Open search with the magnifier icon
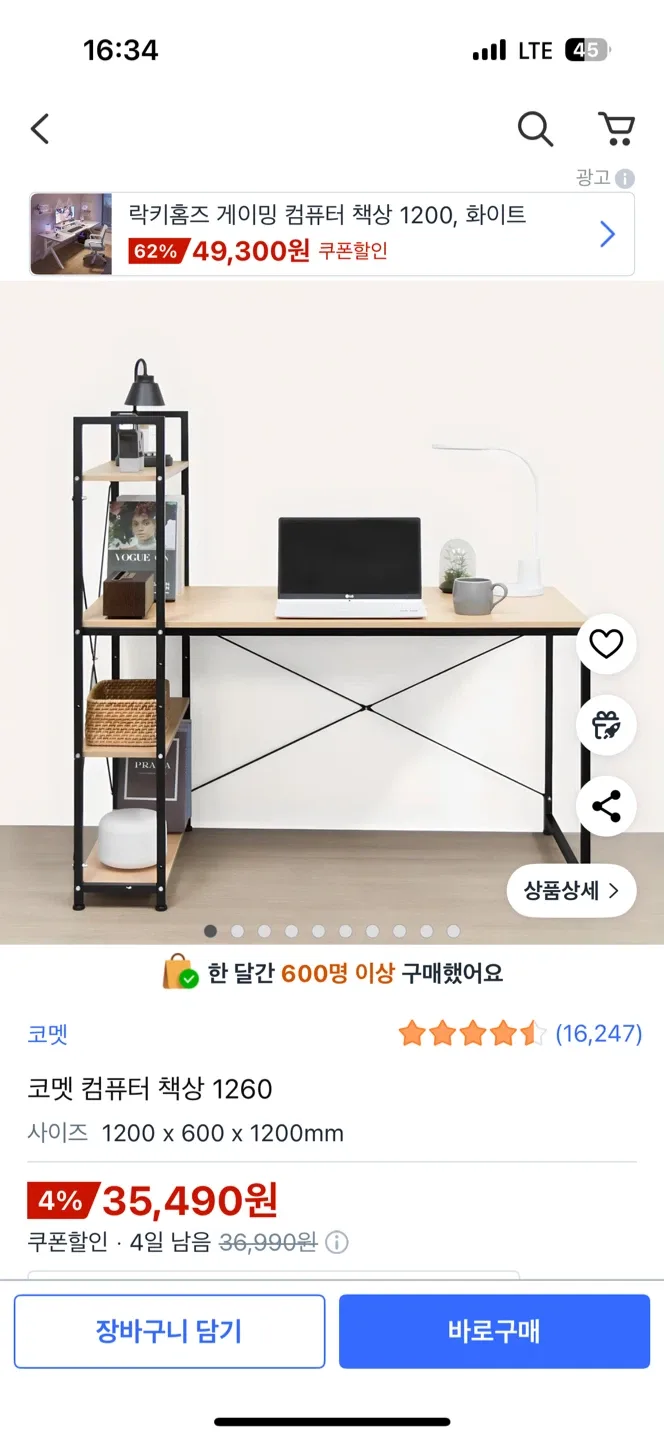 pos(535,129)
